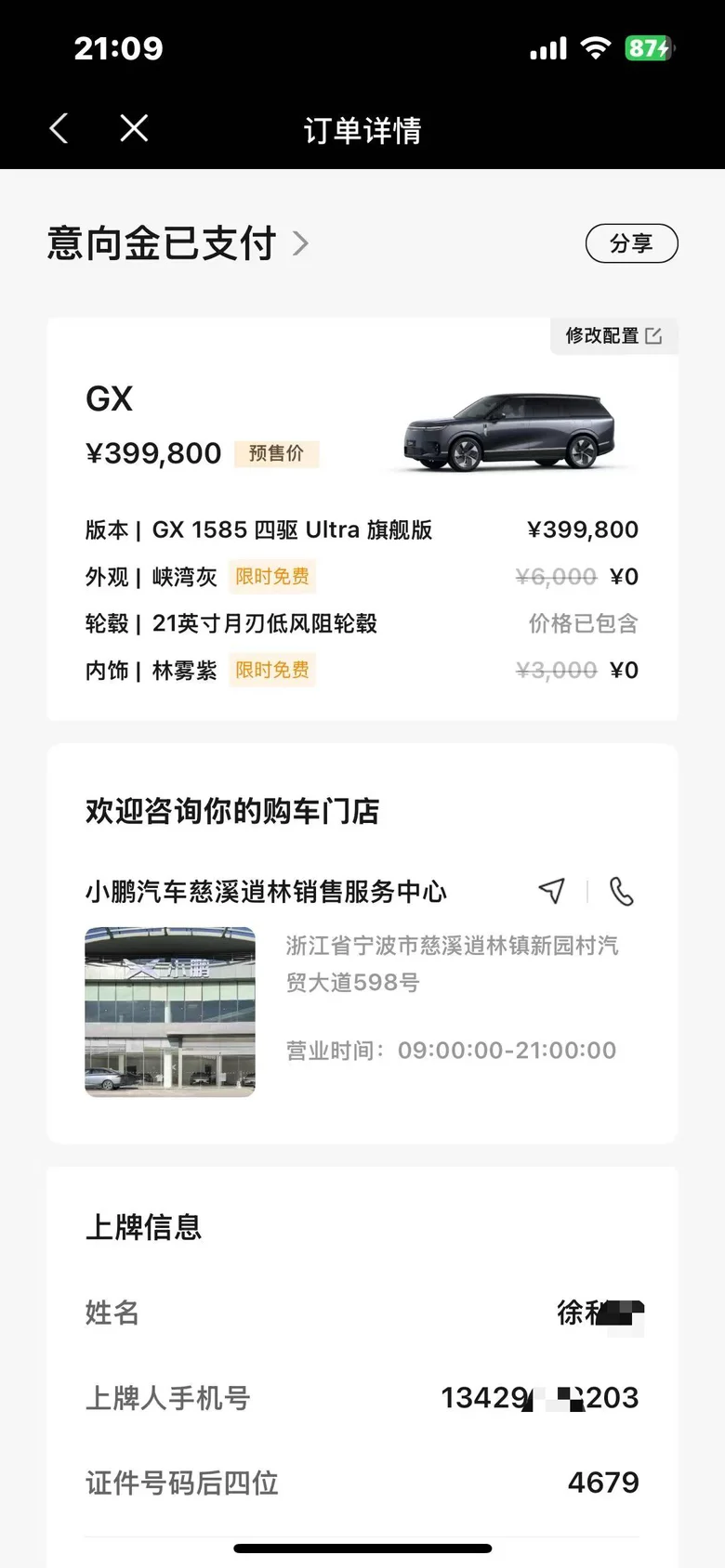Tap the 分享 share button
725x1568 pixels.
[631, 243]
